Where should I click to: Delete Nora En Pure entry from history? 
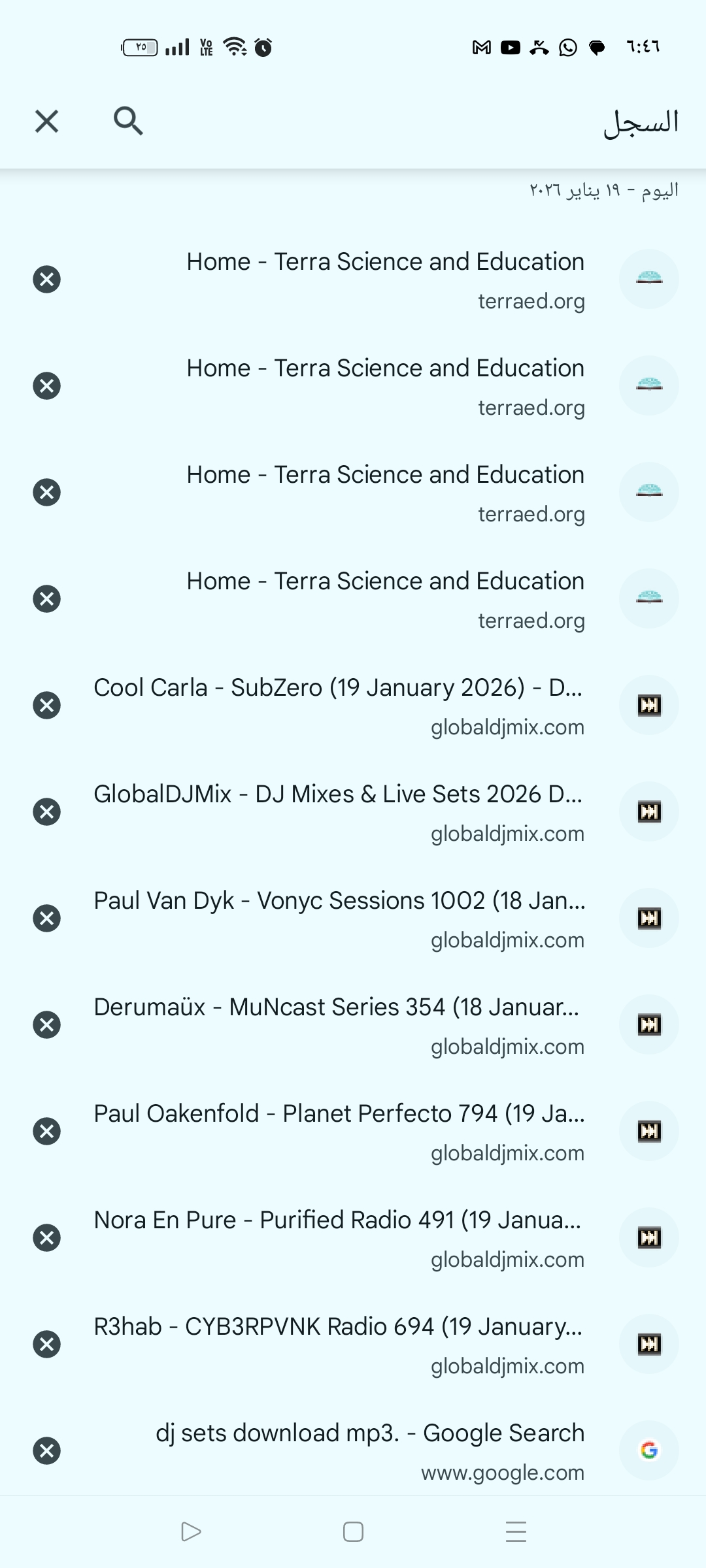tap(46, 1238)
